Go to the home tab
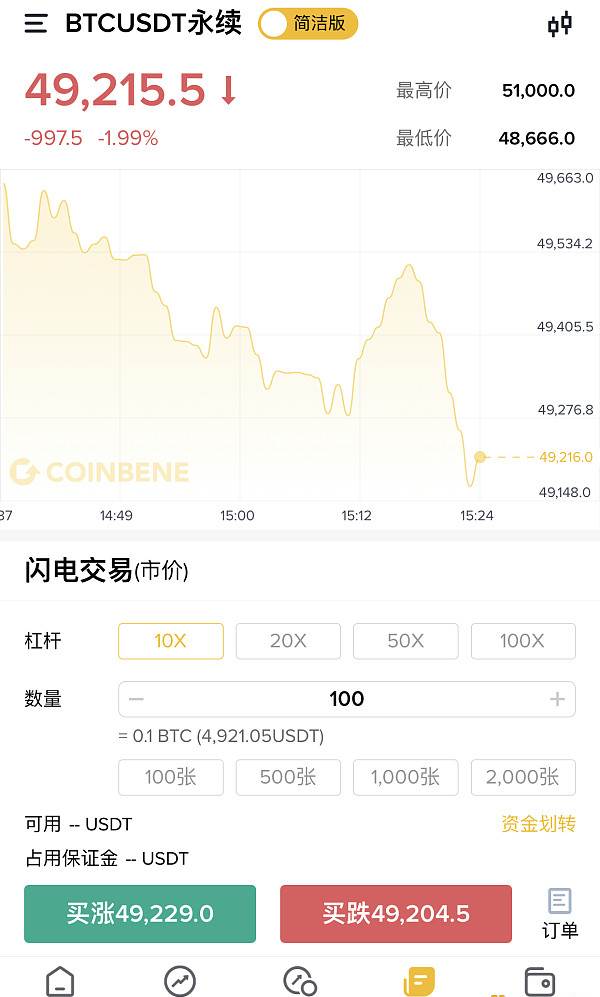The image size is (600, 997). [x=60, y=981]
